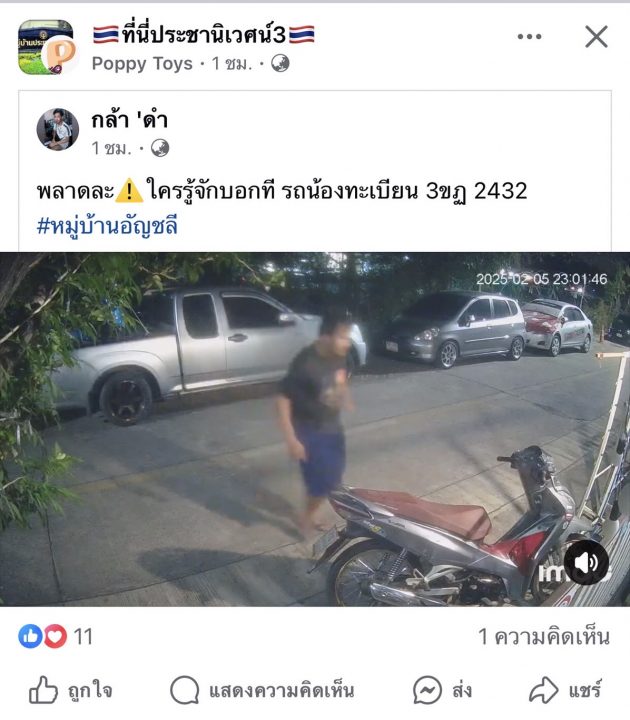Open Poppy Toys profile
This screenshot has width=630, height=720.
[142, 63]
